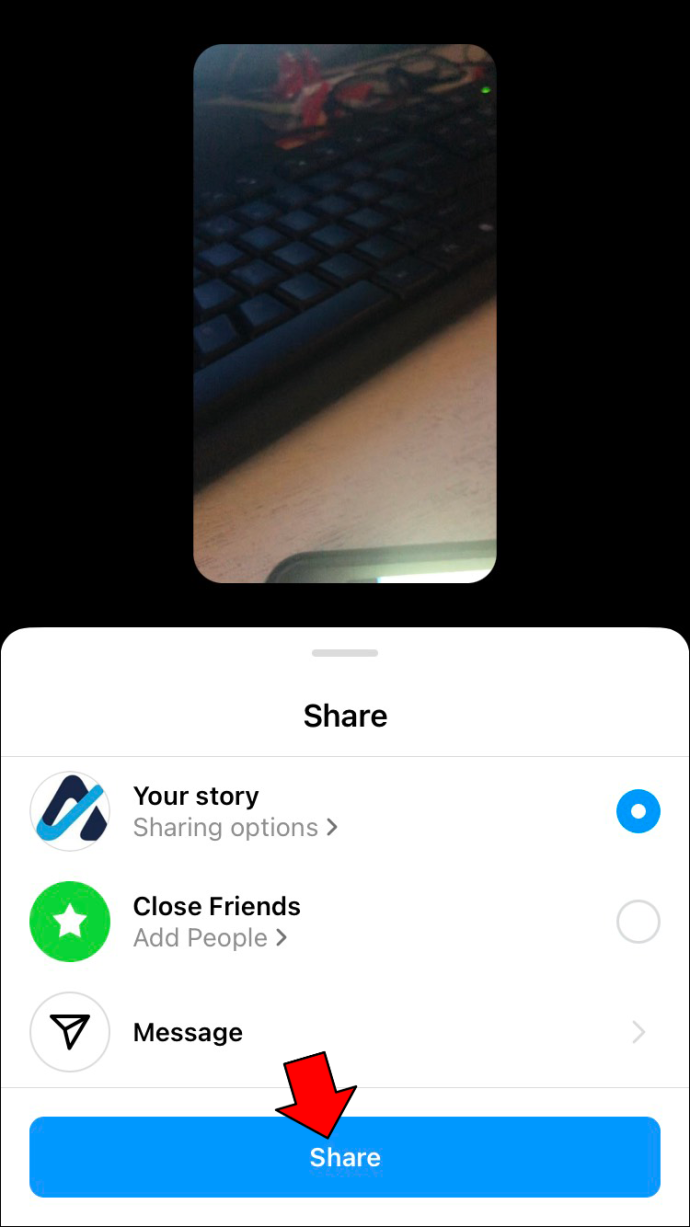The height and width of the screenshot is (1227, 690).
Task: Select the Close Friends radio button
Action: tap(638, 922)
